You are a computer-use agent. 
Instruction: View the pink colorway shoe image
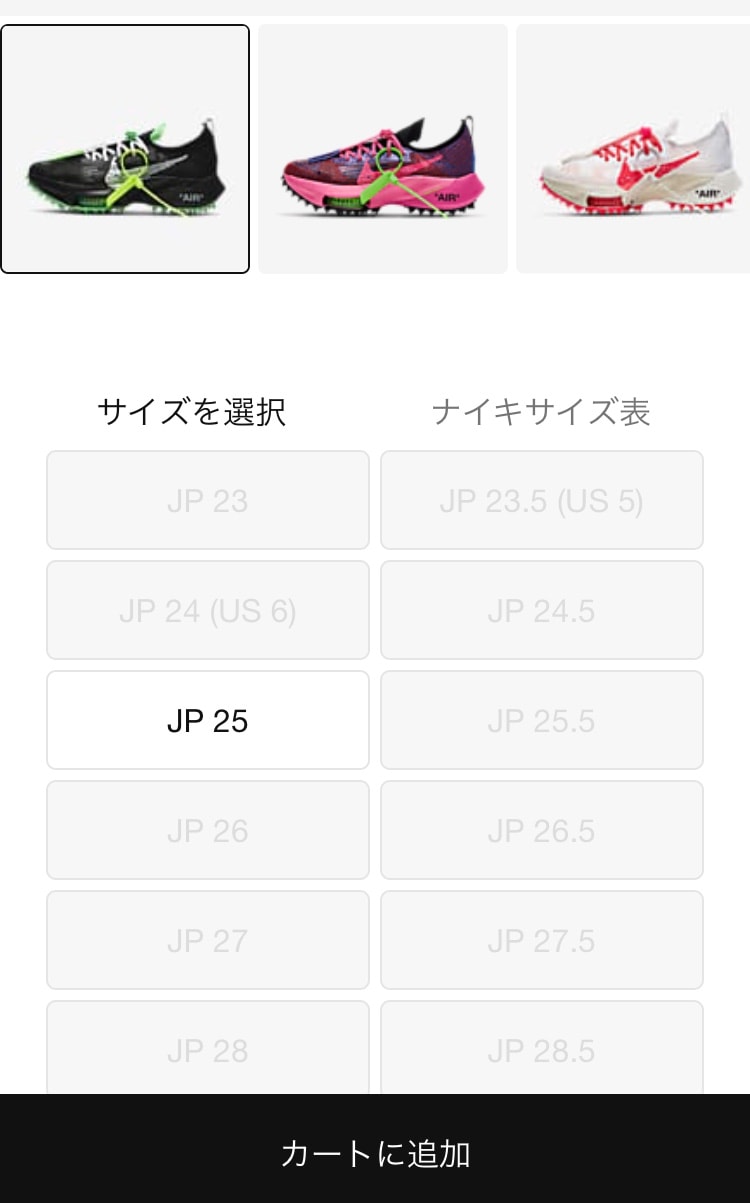pos(382,148)
